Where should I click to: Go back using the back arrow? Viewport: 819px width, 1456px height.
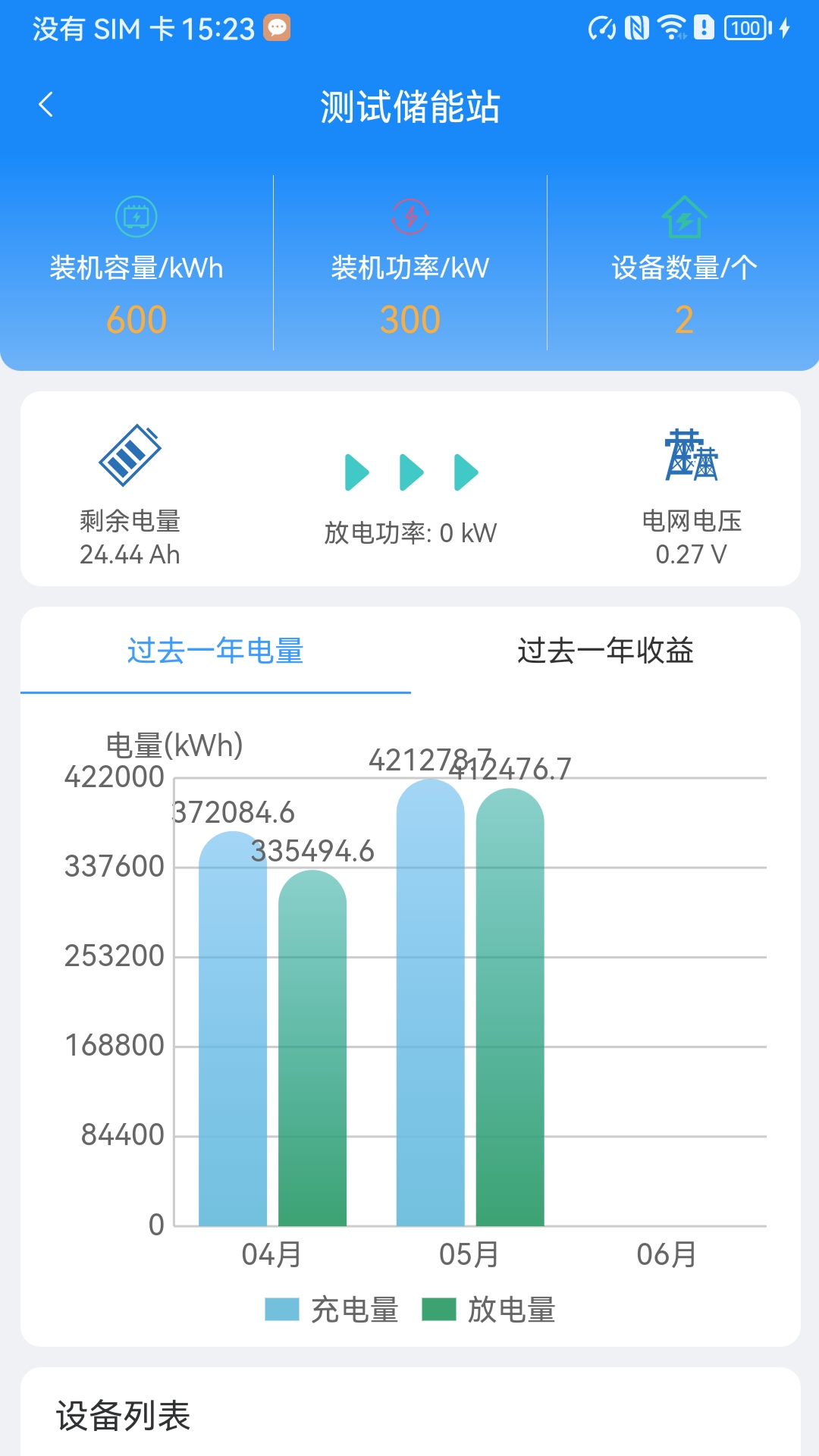coord(47,105)
